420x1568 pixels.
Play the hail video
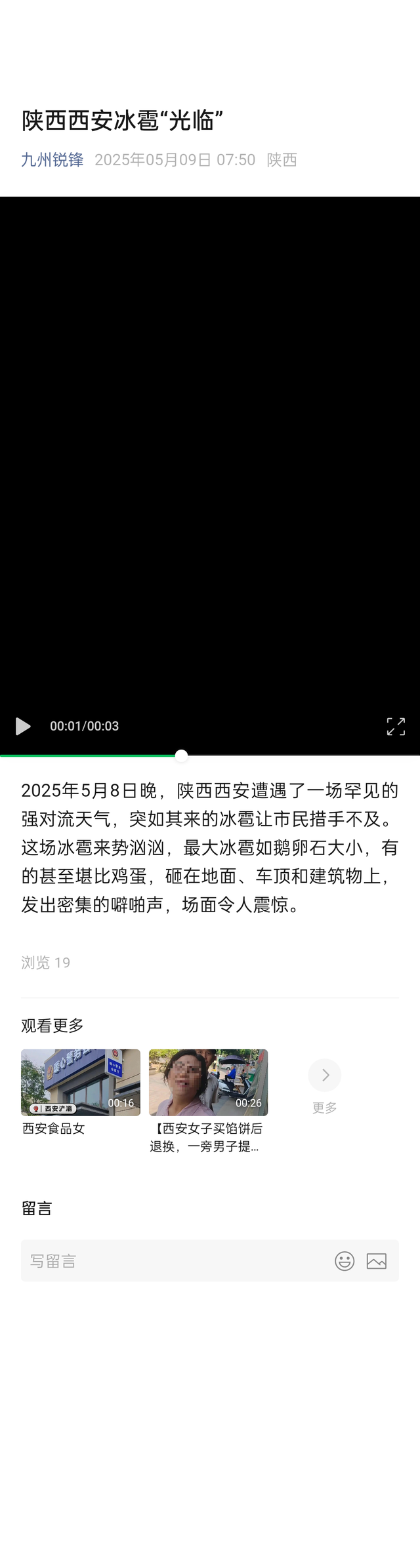pos(23,726)
